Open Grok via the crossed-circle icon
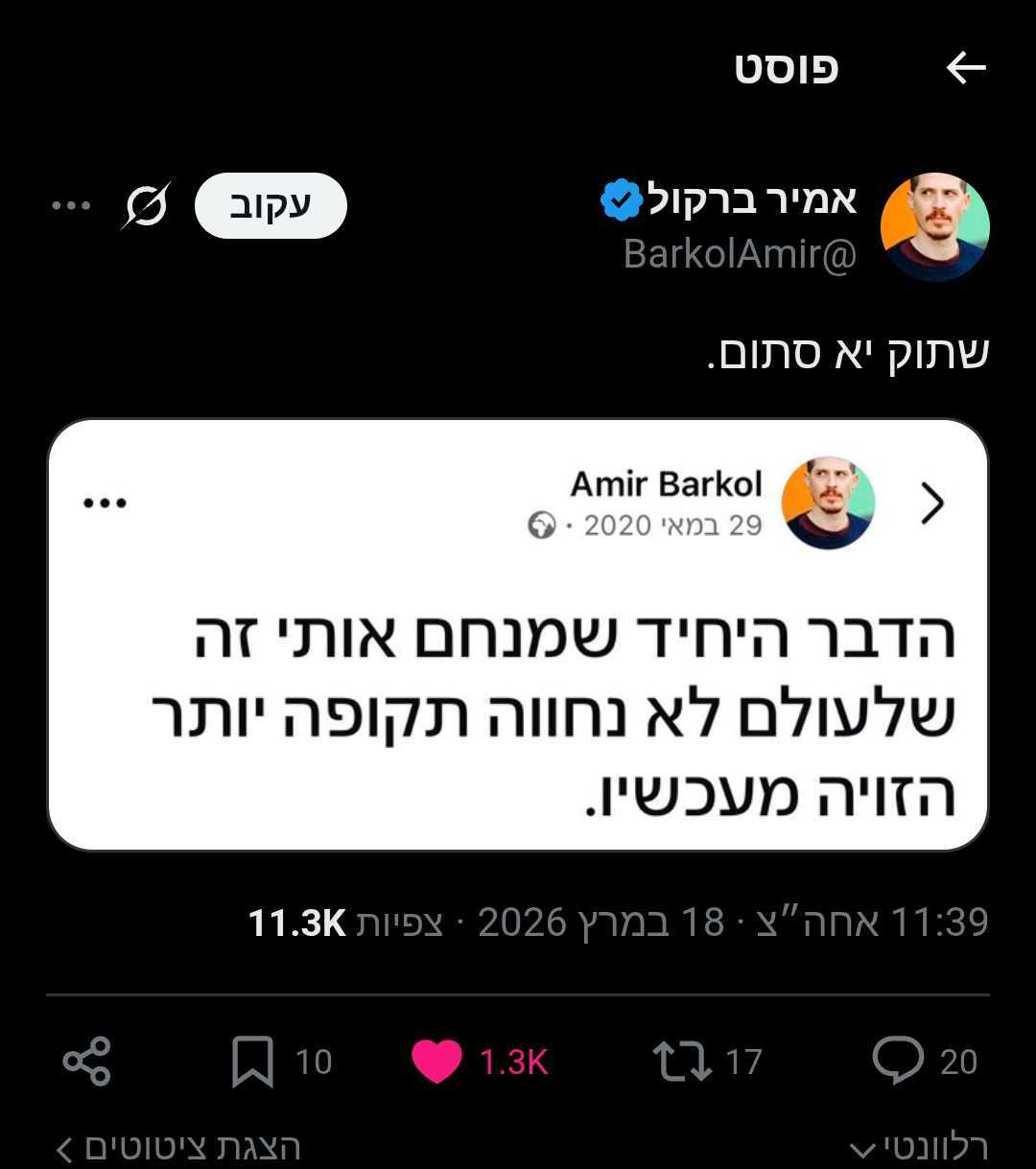1036x1169 pixels. click(144, 204)
